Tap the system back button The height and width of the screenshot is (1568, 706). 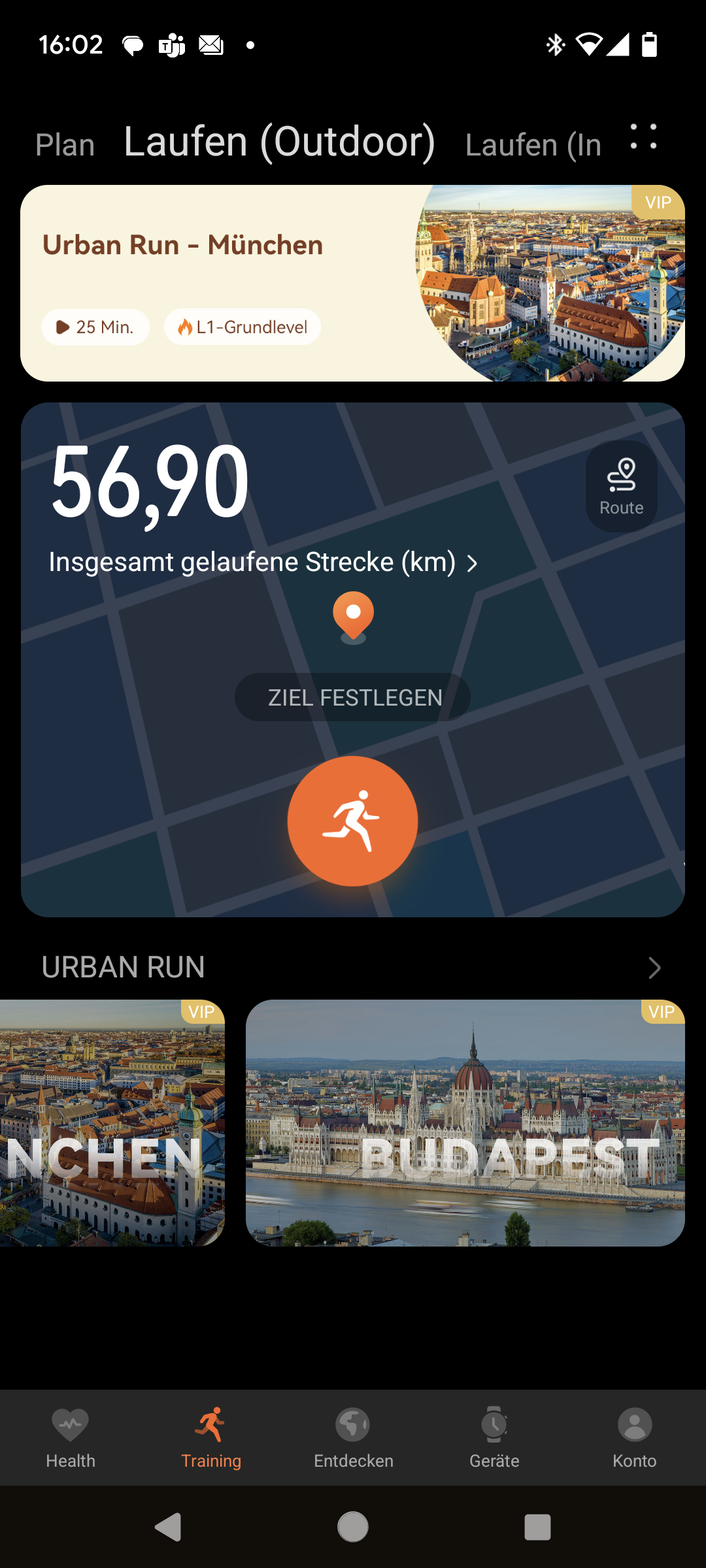click(x=168, y=1527)
